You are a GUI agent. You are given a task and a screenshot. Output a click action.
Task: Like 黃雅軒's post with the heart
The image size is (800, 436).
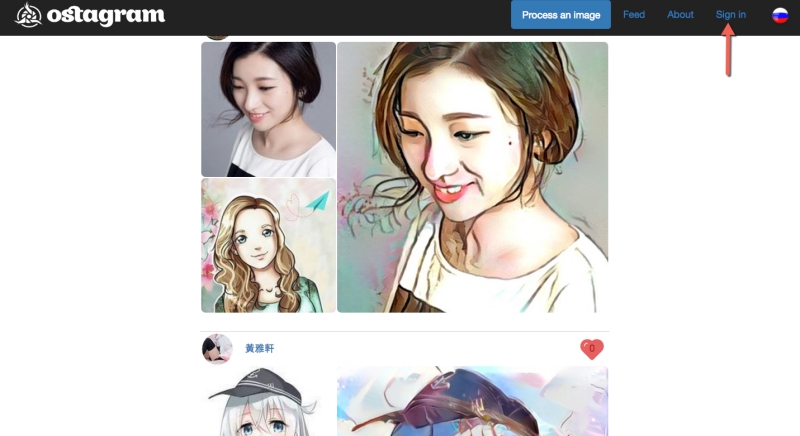(x=592, y=349)
